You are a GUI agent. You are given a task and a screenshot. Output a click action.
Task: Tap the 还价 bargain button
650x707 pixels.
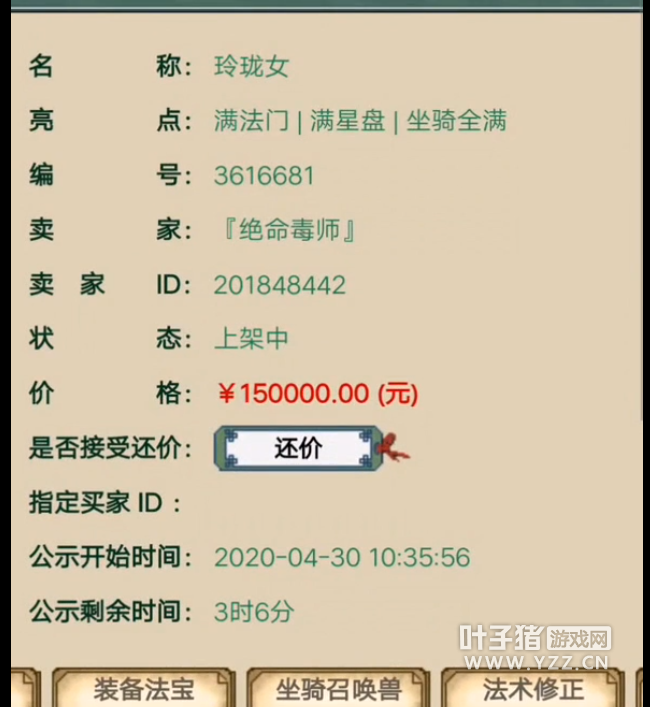point(298,448)
